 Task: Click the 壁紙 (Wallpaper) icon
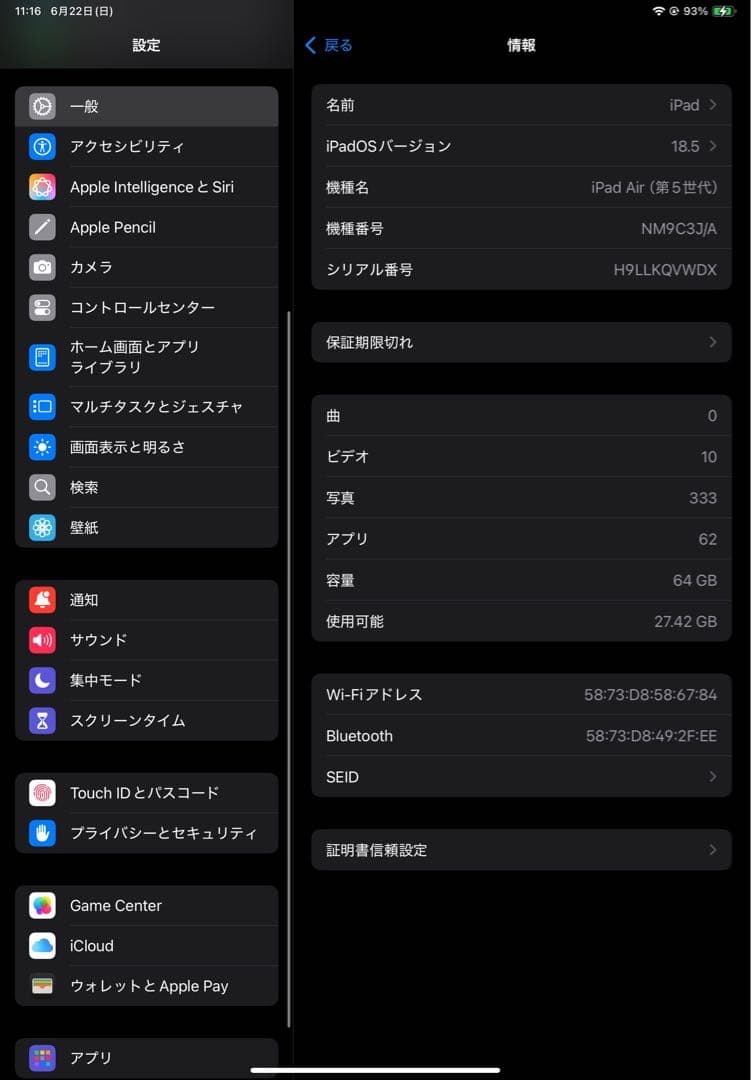point(41,527)
